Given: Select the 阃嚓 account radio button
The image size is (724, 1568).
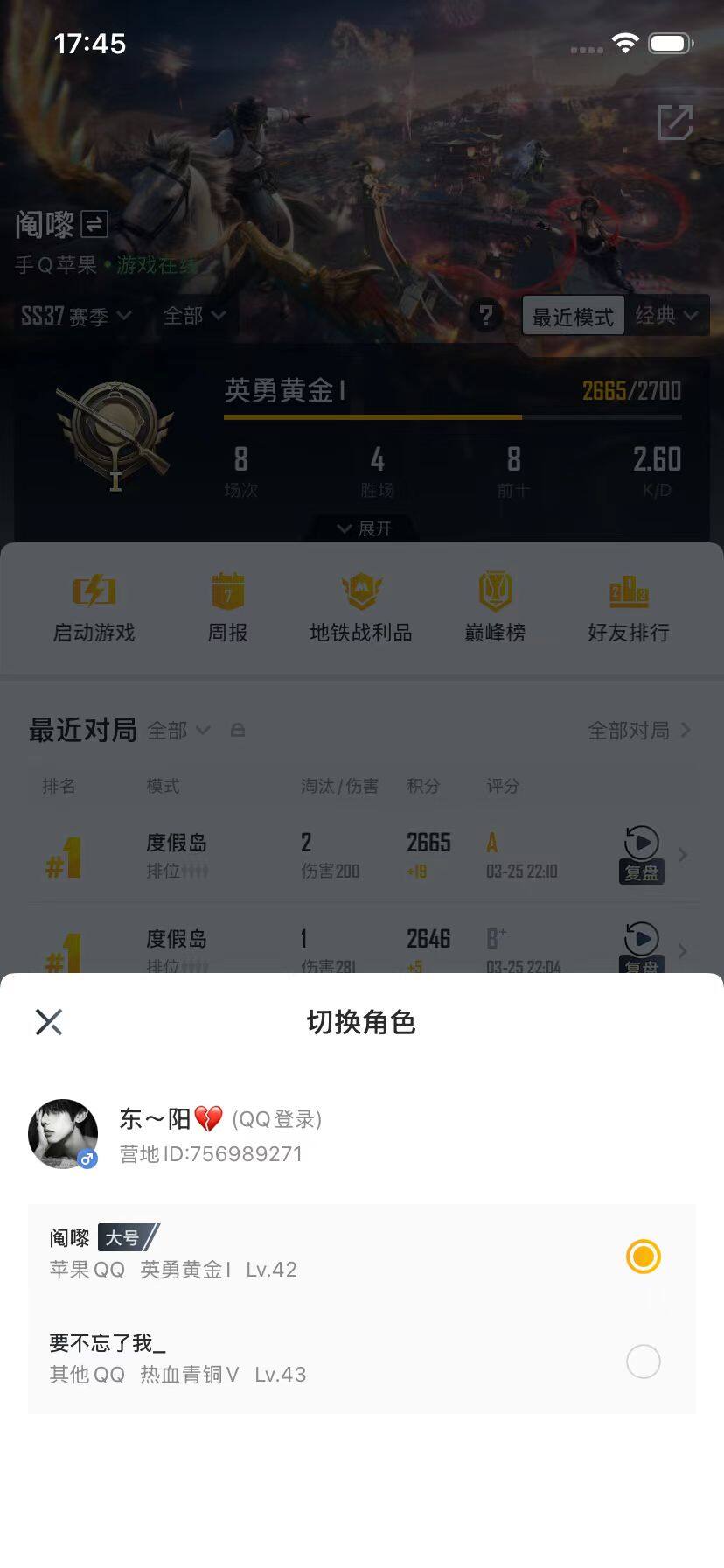Looking at the screenshot, I should point(643,1256).
